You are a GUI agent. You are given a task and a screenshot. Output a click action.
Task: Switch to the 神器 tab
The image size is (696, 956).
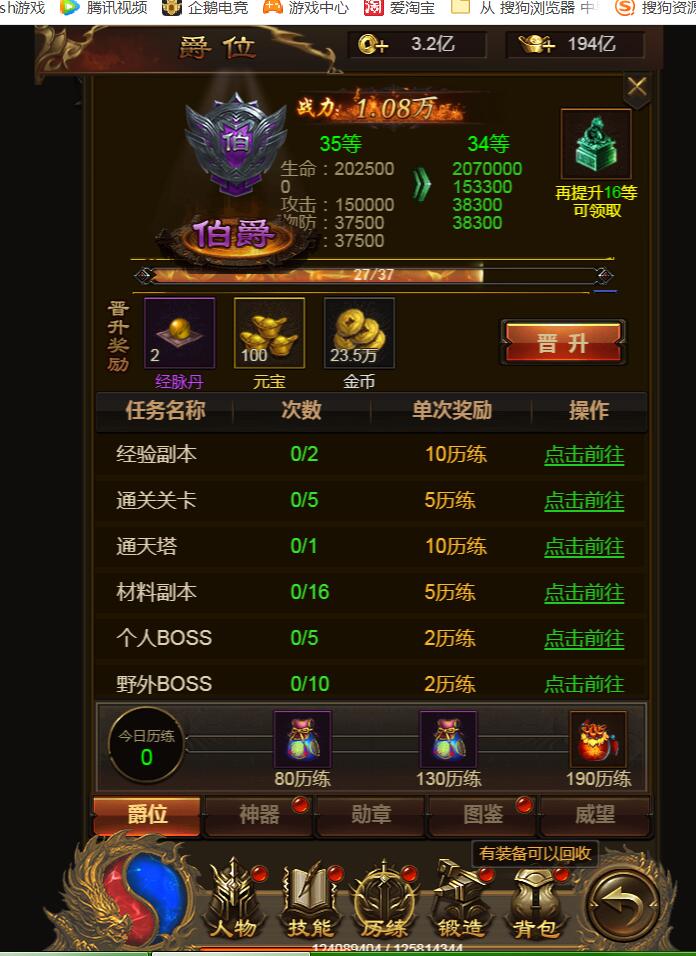259,815
